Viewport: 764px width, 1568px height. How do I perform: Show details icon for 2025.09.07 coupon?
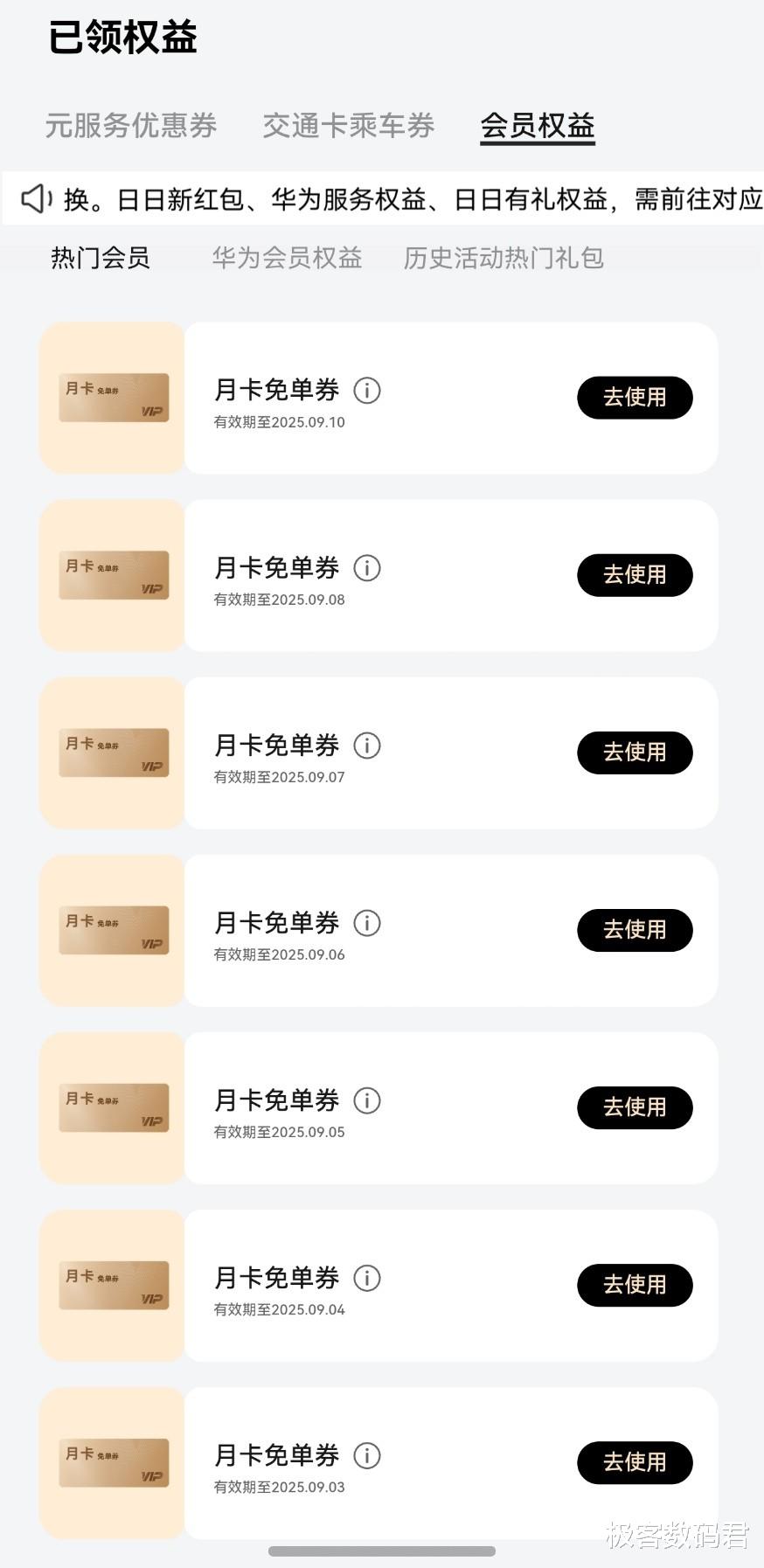tap(367, 746)
